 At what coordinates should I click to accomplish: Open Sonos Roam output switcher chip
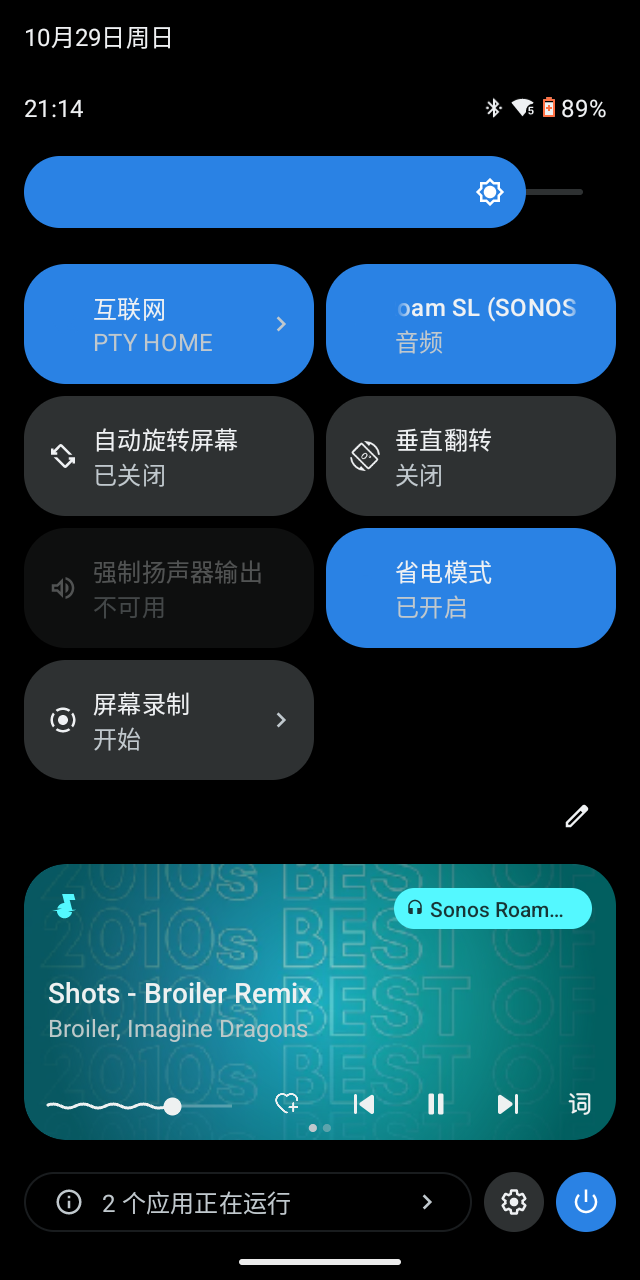(494, 909)
